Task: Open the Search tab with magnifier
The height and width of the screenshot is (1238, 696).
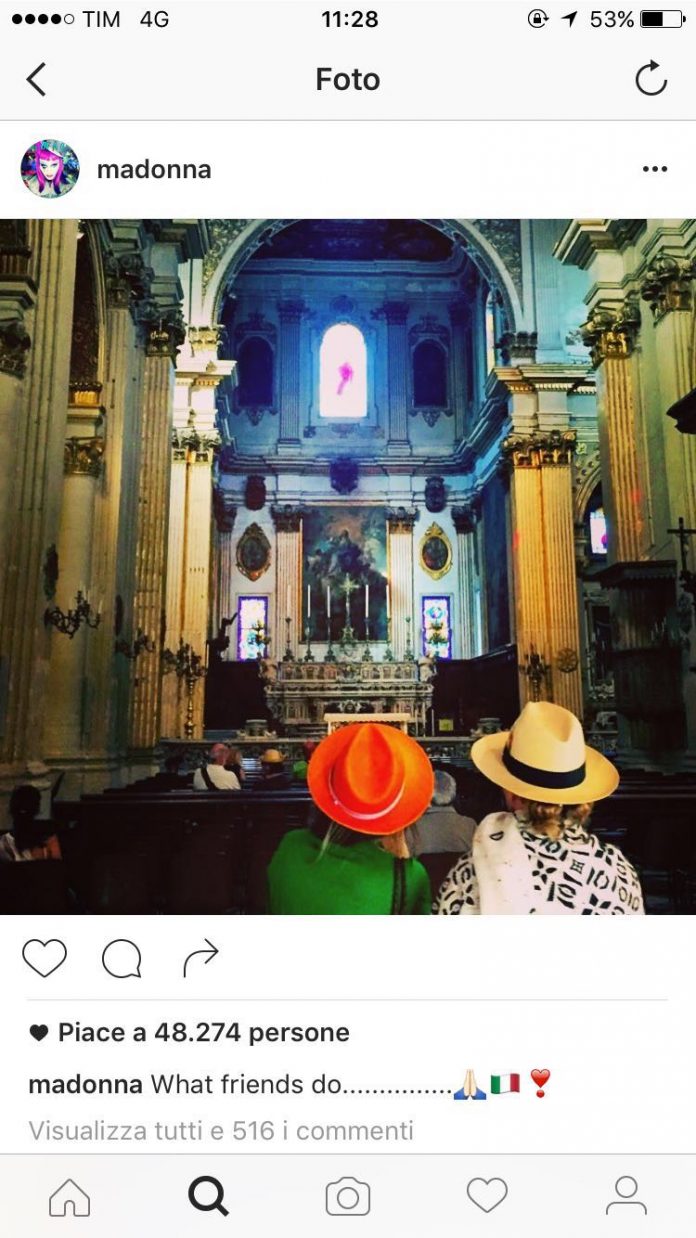Action: point(208,1196)
